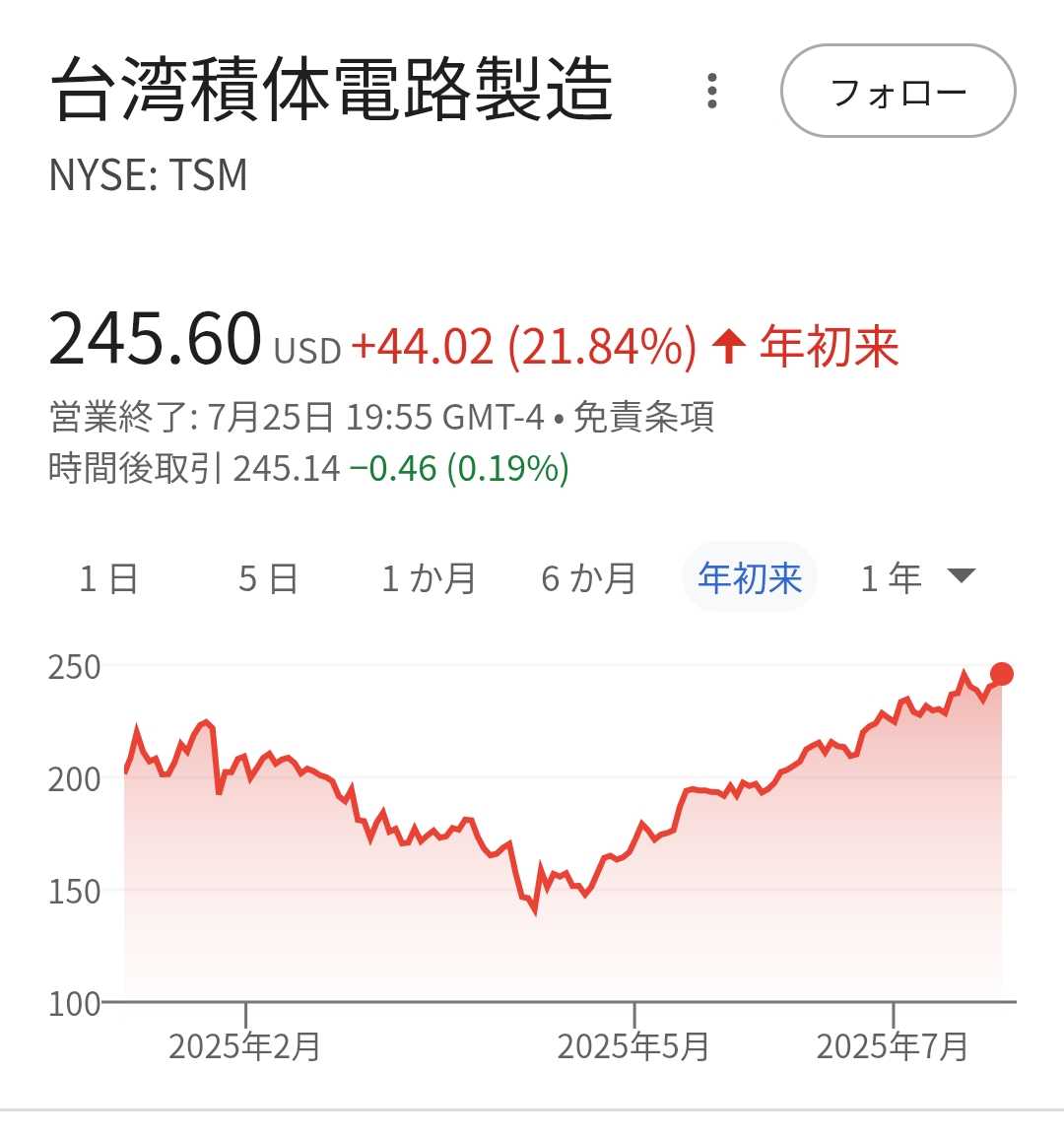Select the 年初来 tab
The height and width of the screenshot is (1138, 1064).
[750, 578]
